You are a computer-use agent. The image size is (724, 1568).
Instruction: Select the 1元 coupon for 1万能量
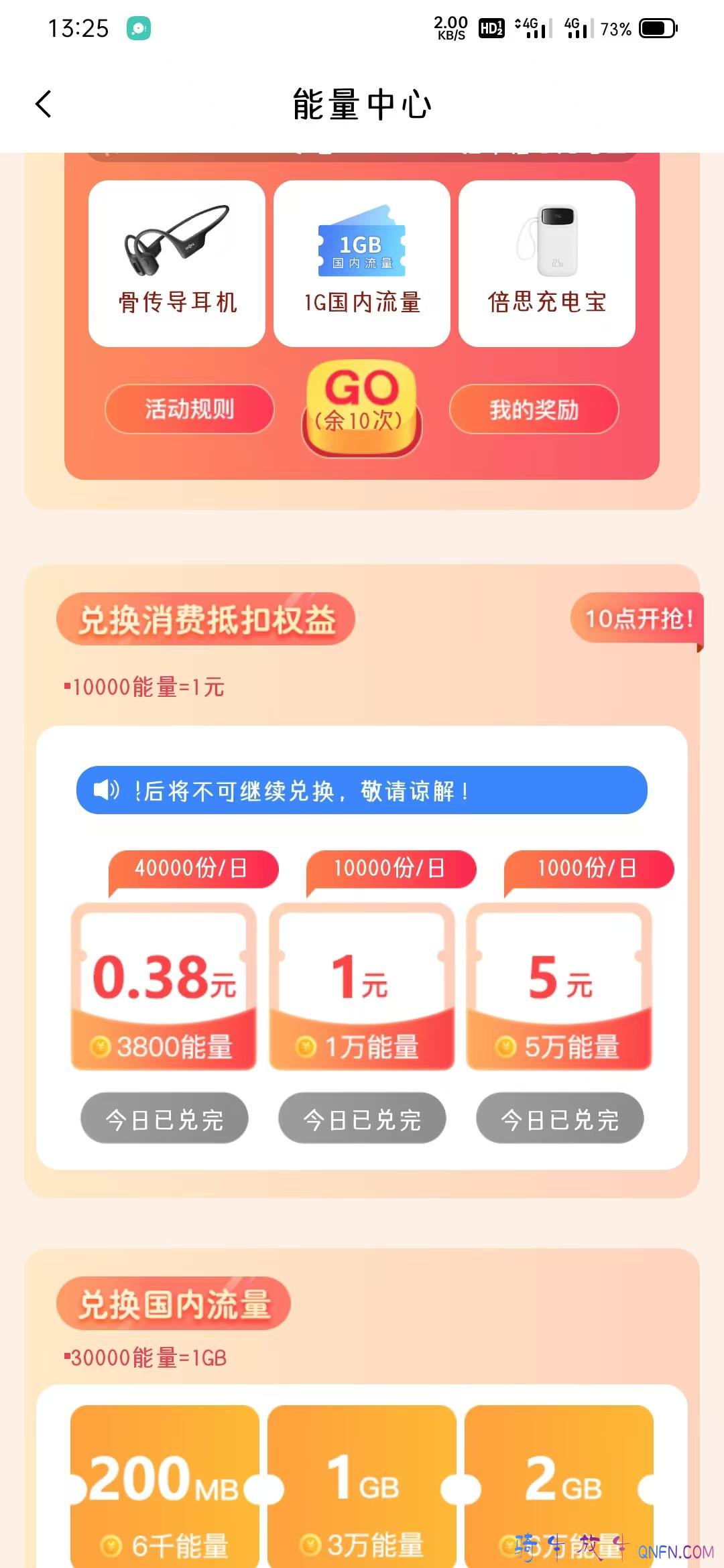coord(362,986)
